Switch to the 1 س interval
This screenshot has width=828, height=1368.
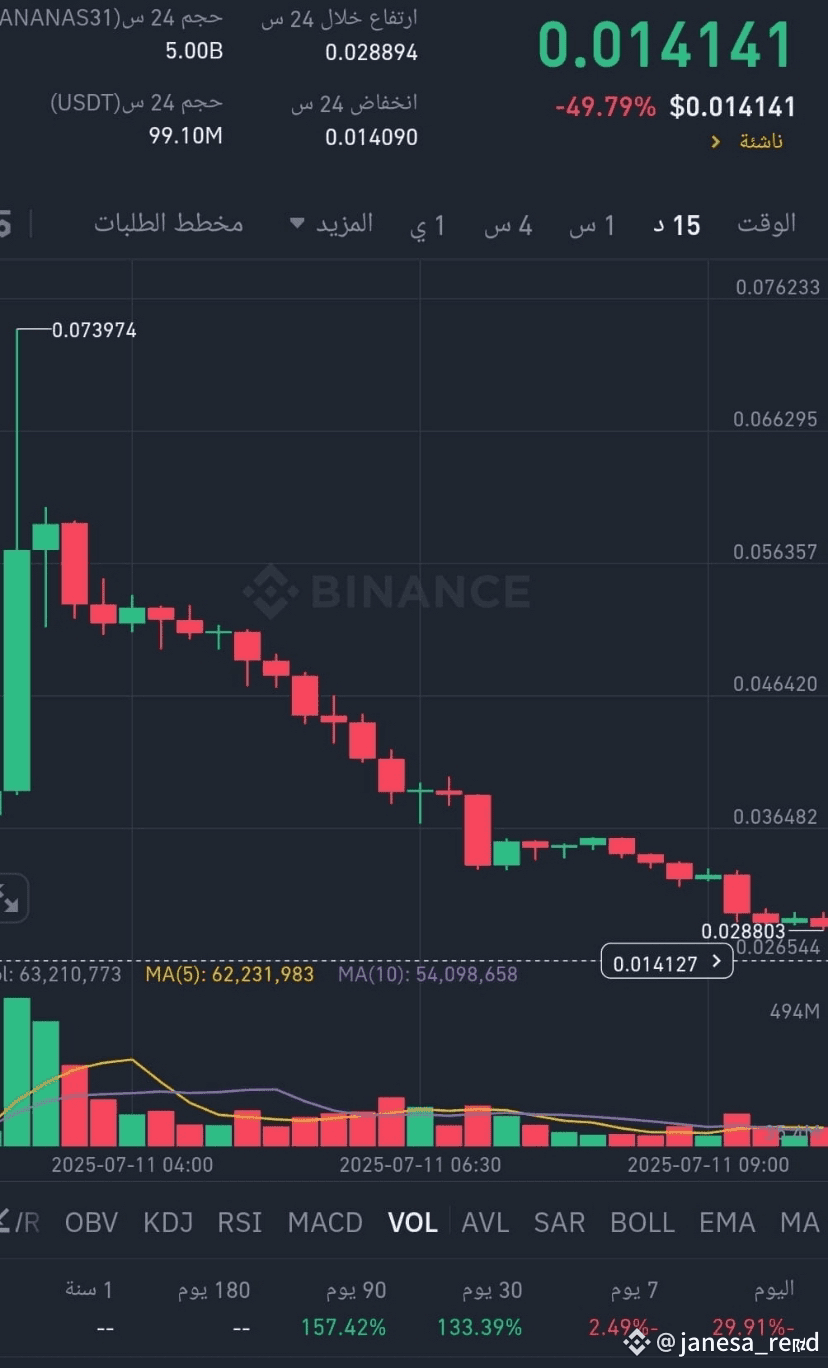[x=592, y=225]
